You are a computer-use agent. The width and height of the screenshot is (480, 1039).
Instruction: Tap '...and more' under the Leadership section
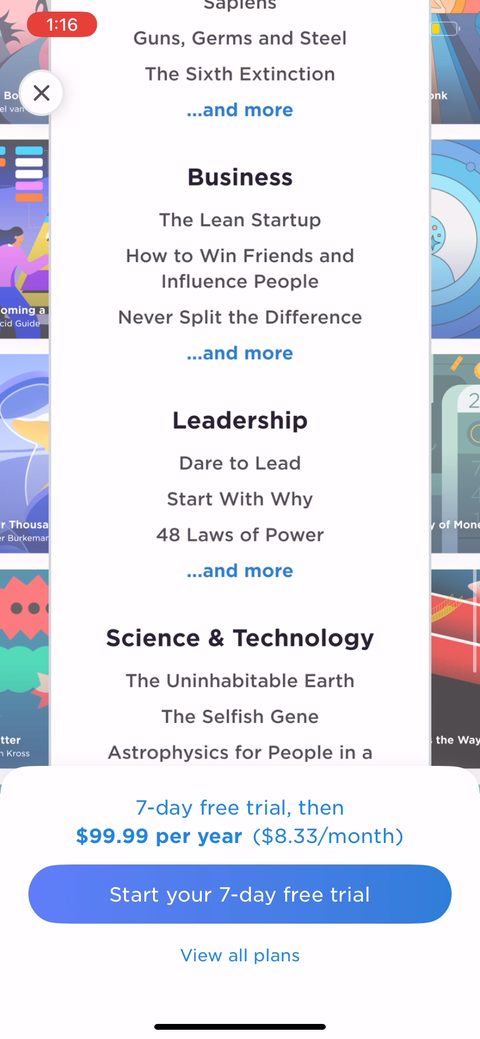click(239, 571)
